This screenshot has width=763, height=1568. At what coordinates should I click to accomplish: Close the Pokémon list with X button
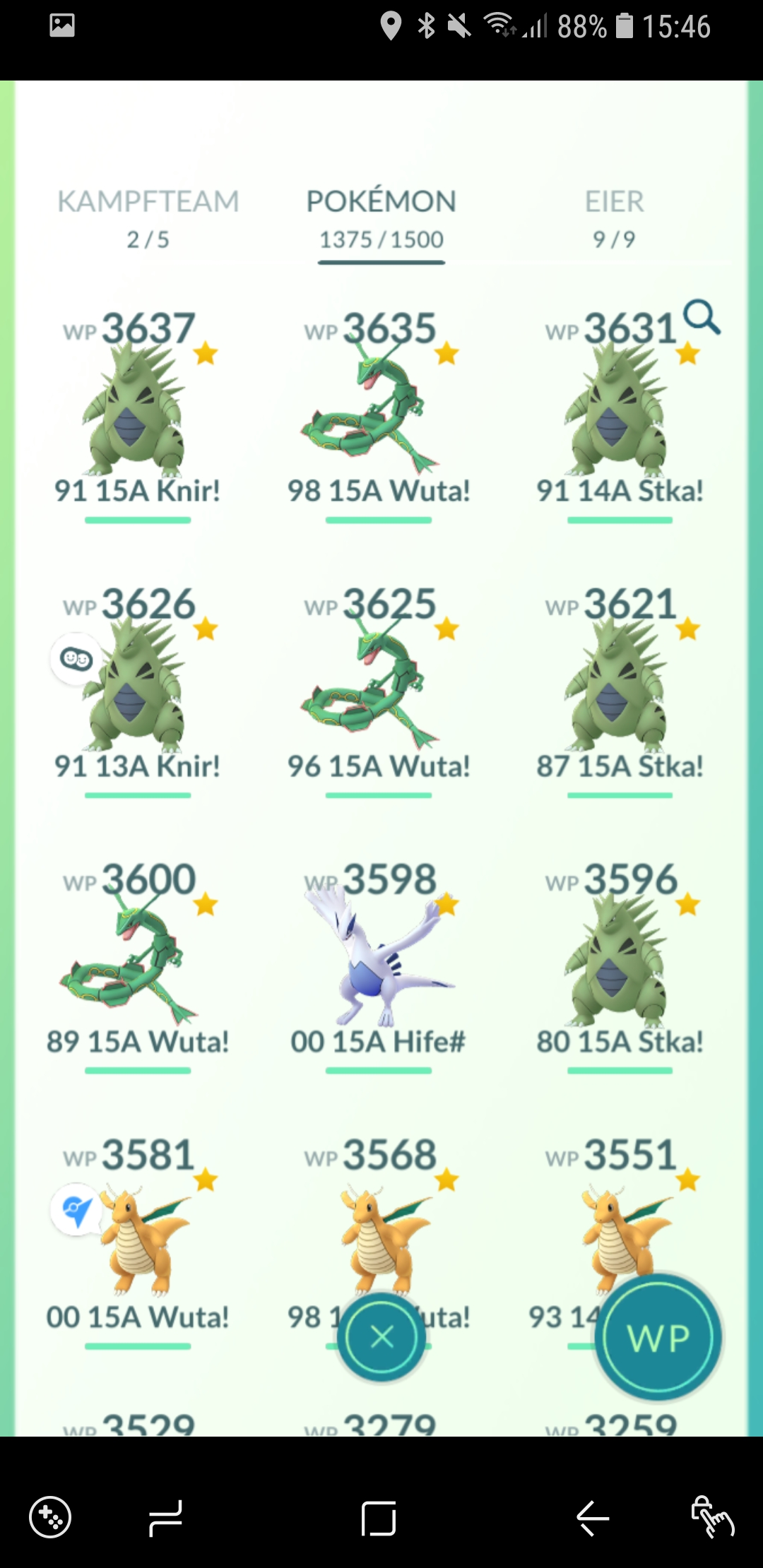click(x=381, y=1336)
